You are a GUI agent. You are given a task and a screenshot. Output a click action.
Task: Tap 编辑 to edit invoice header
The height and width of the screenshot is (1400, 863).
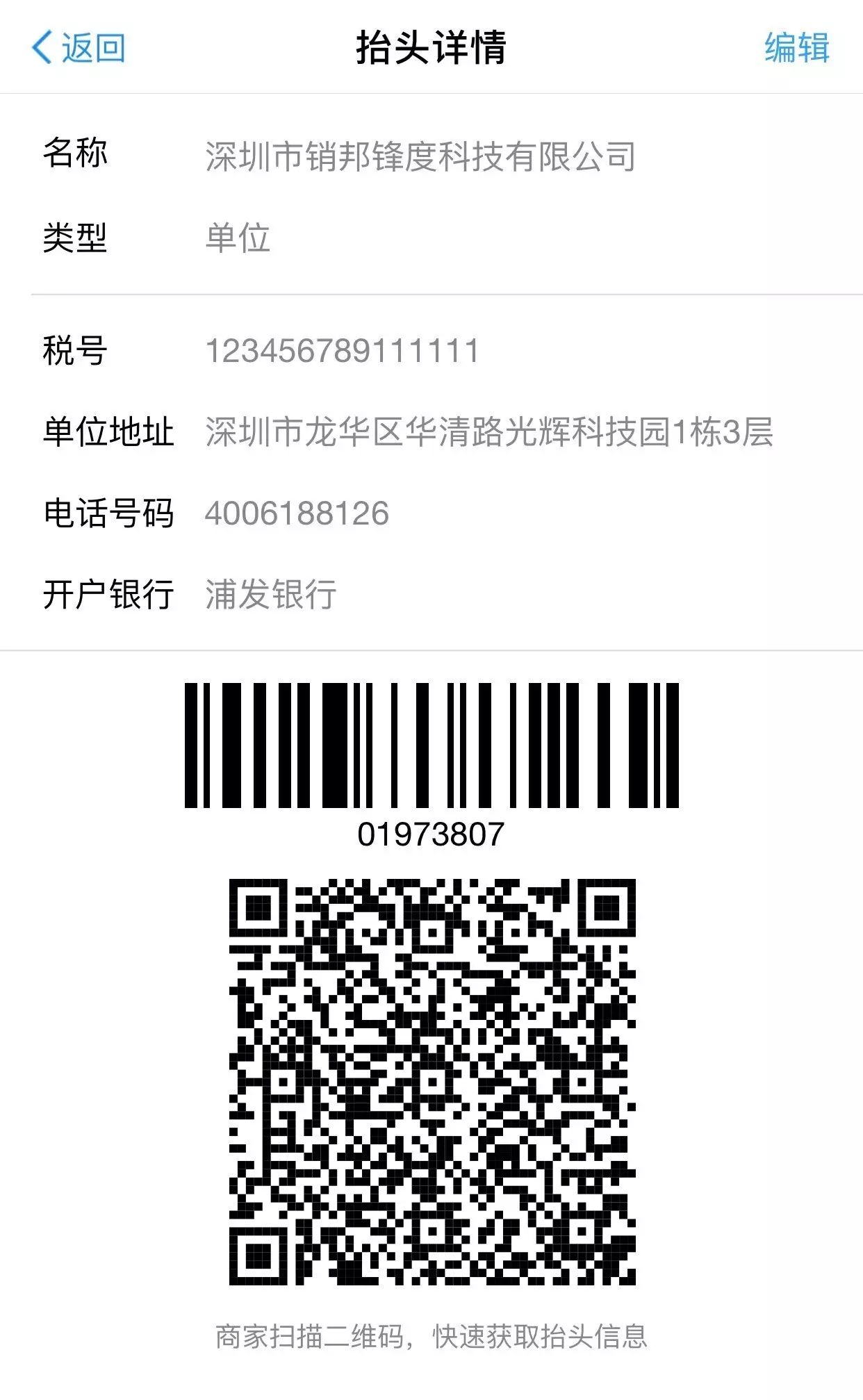tap(796, 48)
